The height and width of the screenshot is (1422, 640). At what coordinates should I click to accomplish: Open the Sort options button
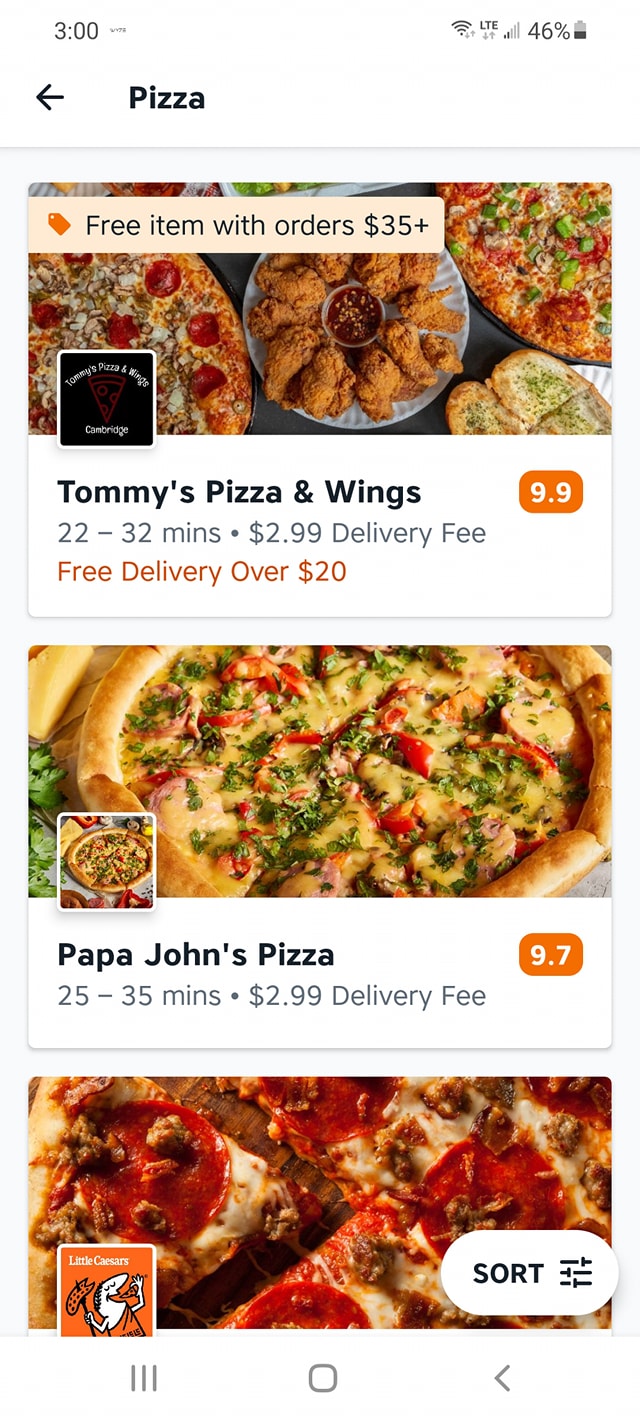(x=530, y=1273)
